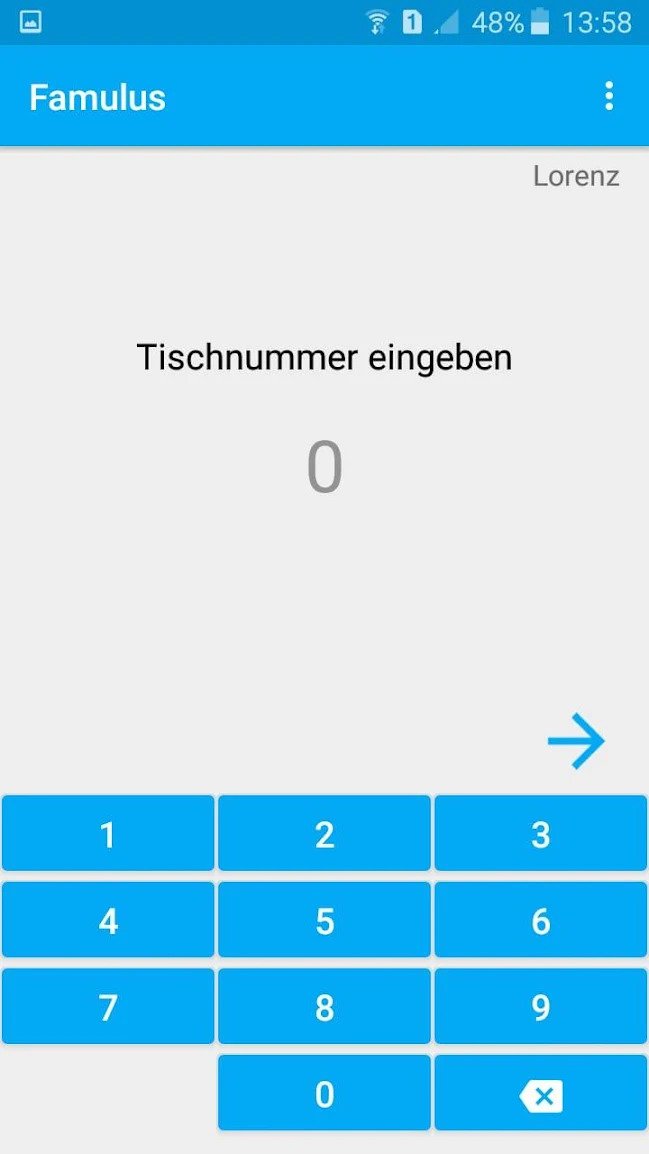
Task: Tap the 2 key
Action: point(324,834)
